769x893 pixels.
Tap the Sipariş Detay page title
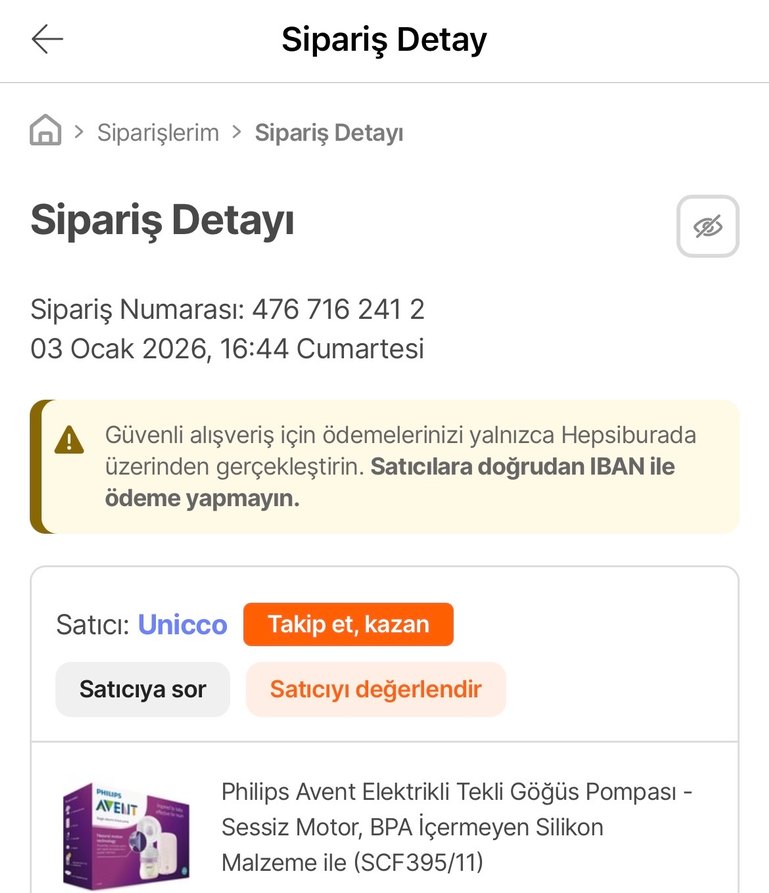tap(384, 39)
